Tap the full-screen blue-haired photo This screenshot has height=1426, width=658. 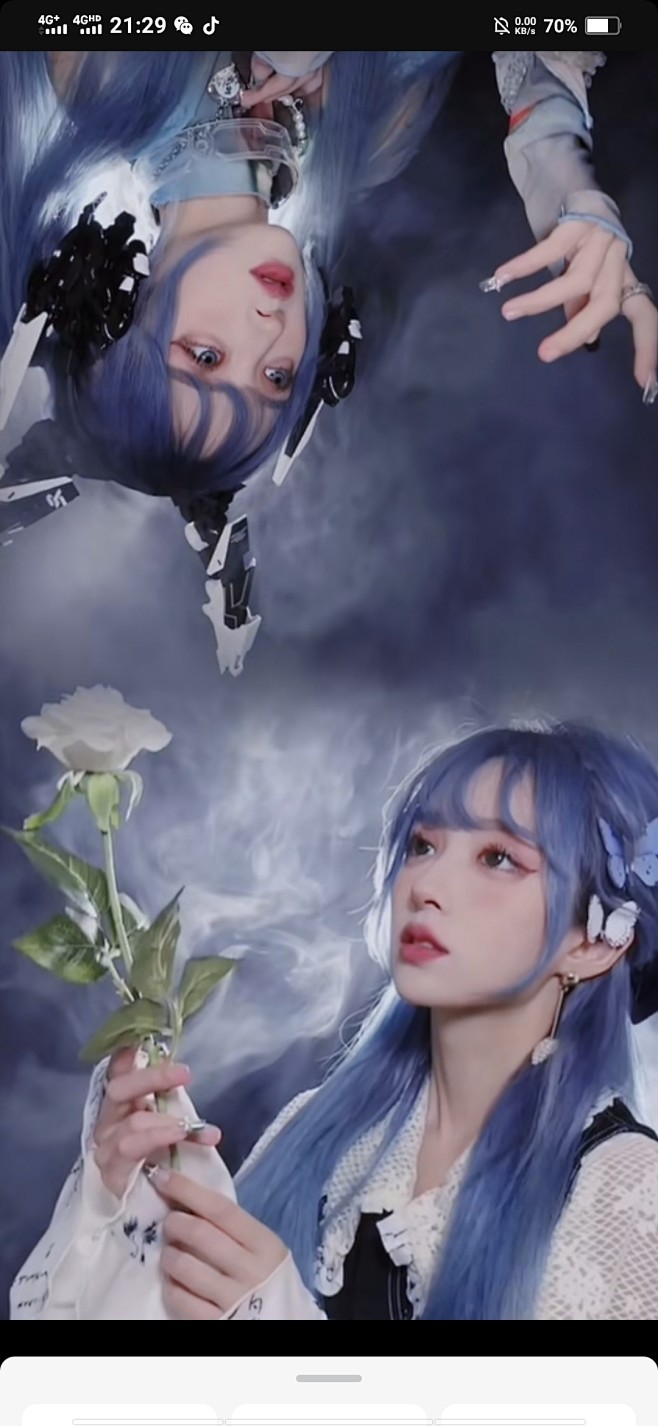click(x=329, y=685)
